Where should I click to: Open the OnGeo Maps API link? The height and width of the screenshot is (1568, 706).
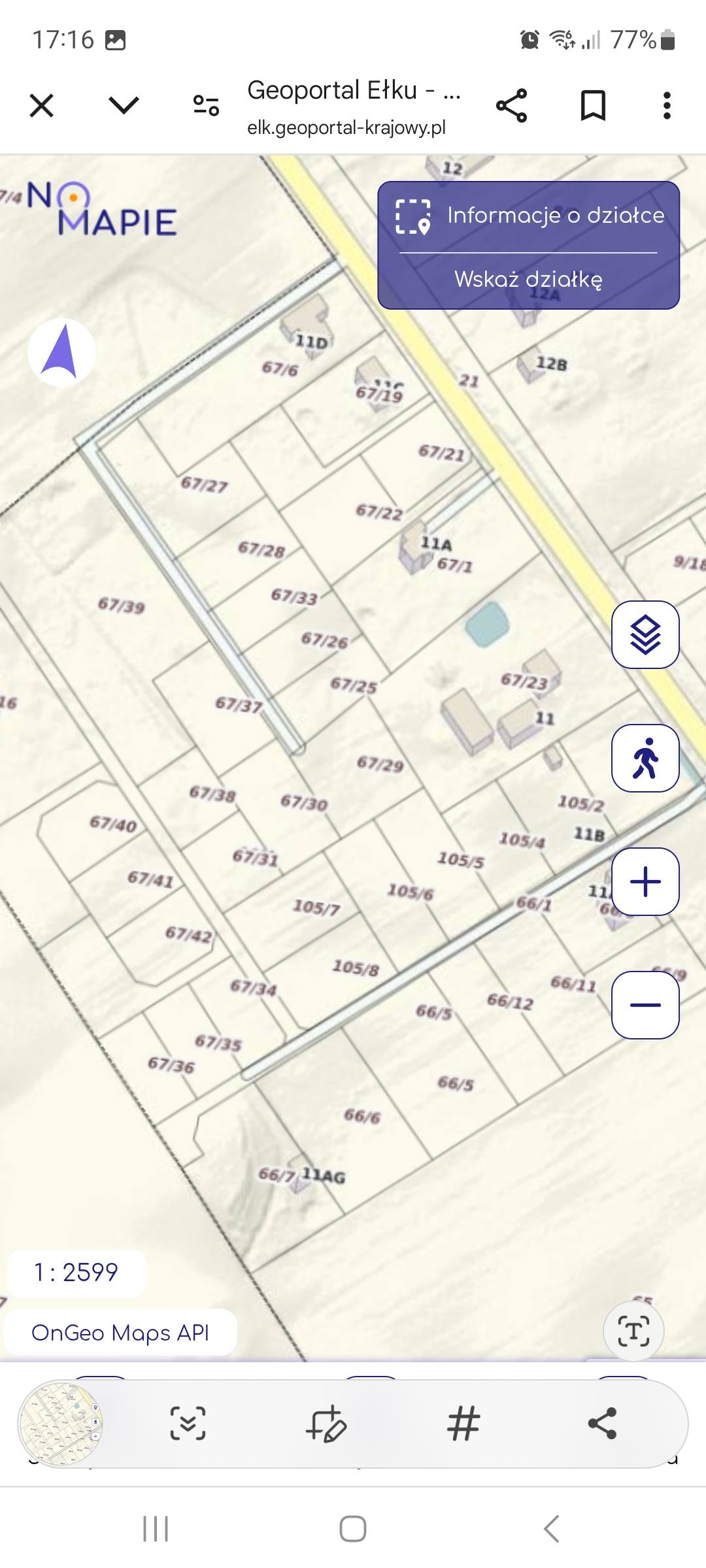[x=120, y=1332]
